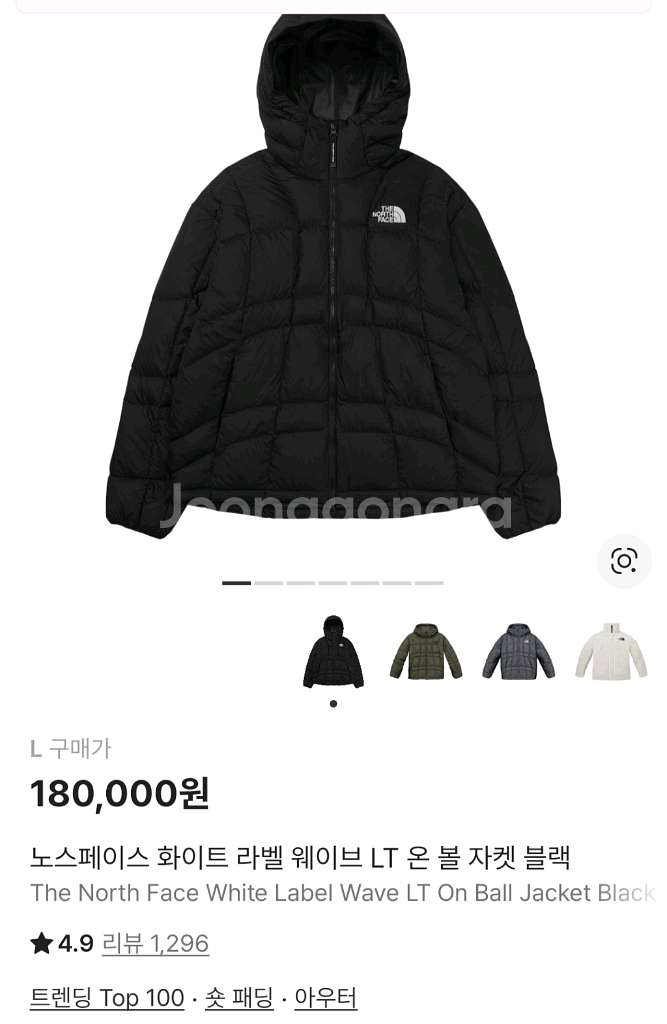Select the white jacket color thumbnail

point(610,652)
